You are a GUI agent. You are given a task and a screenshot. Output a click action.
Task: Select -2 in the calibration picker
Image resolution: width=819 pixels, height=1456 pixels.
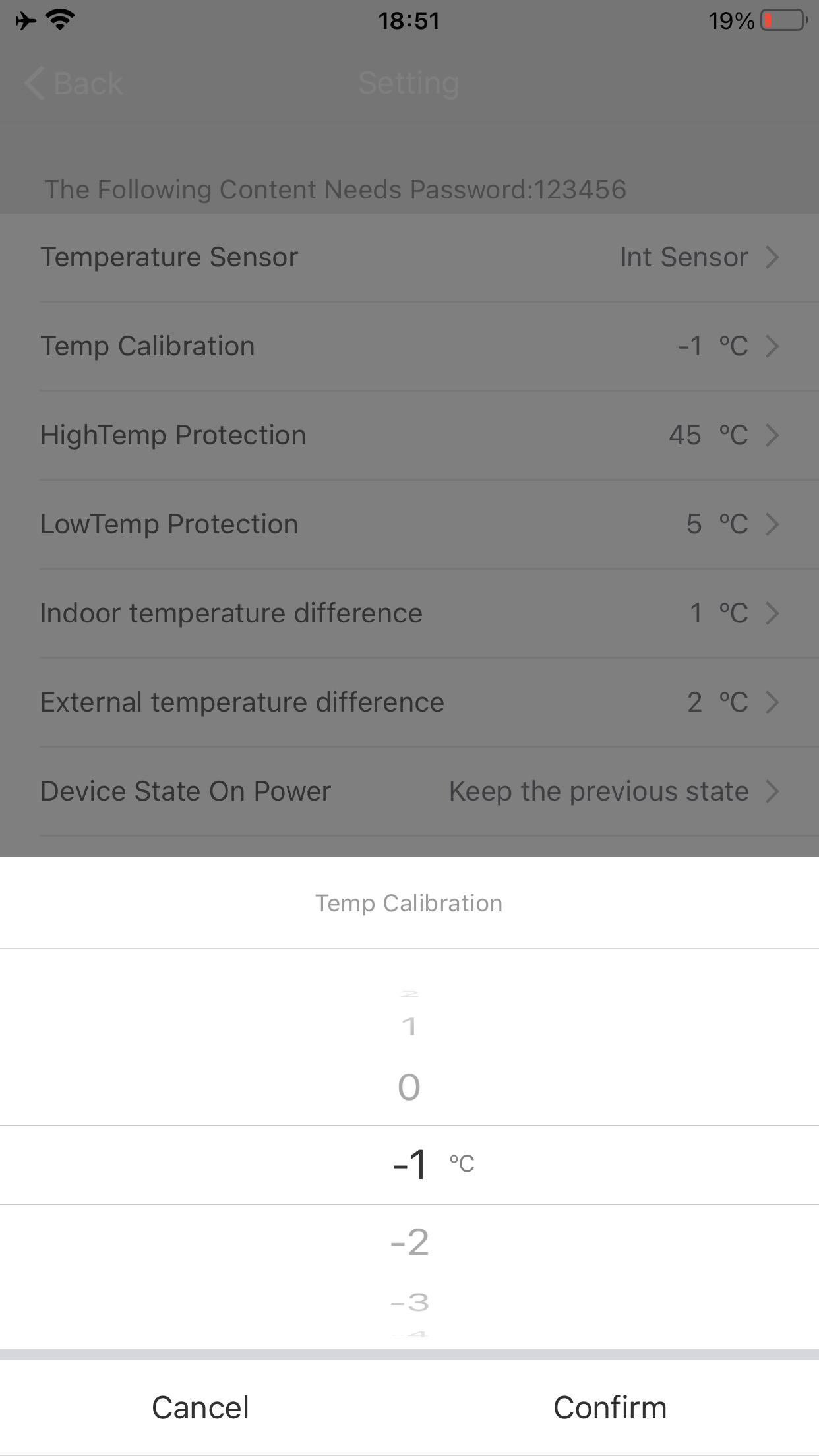[x=409, y=1242]
